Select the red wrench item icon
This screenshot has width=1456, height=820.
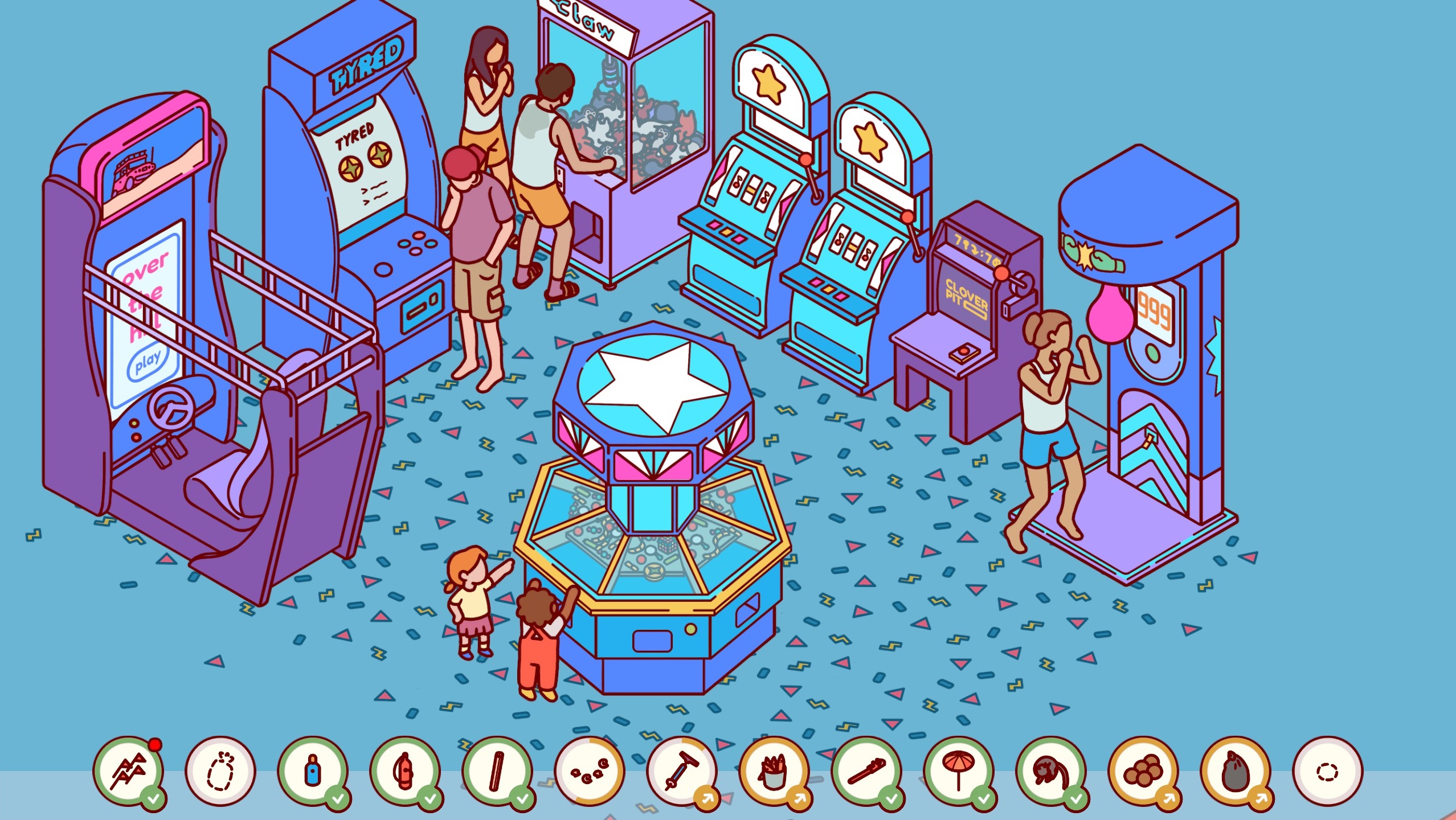[866, 772]
